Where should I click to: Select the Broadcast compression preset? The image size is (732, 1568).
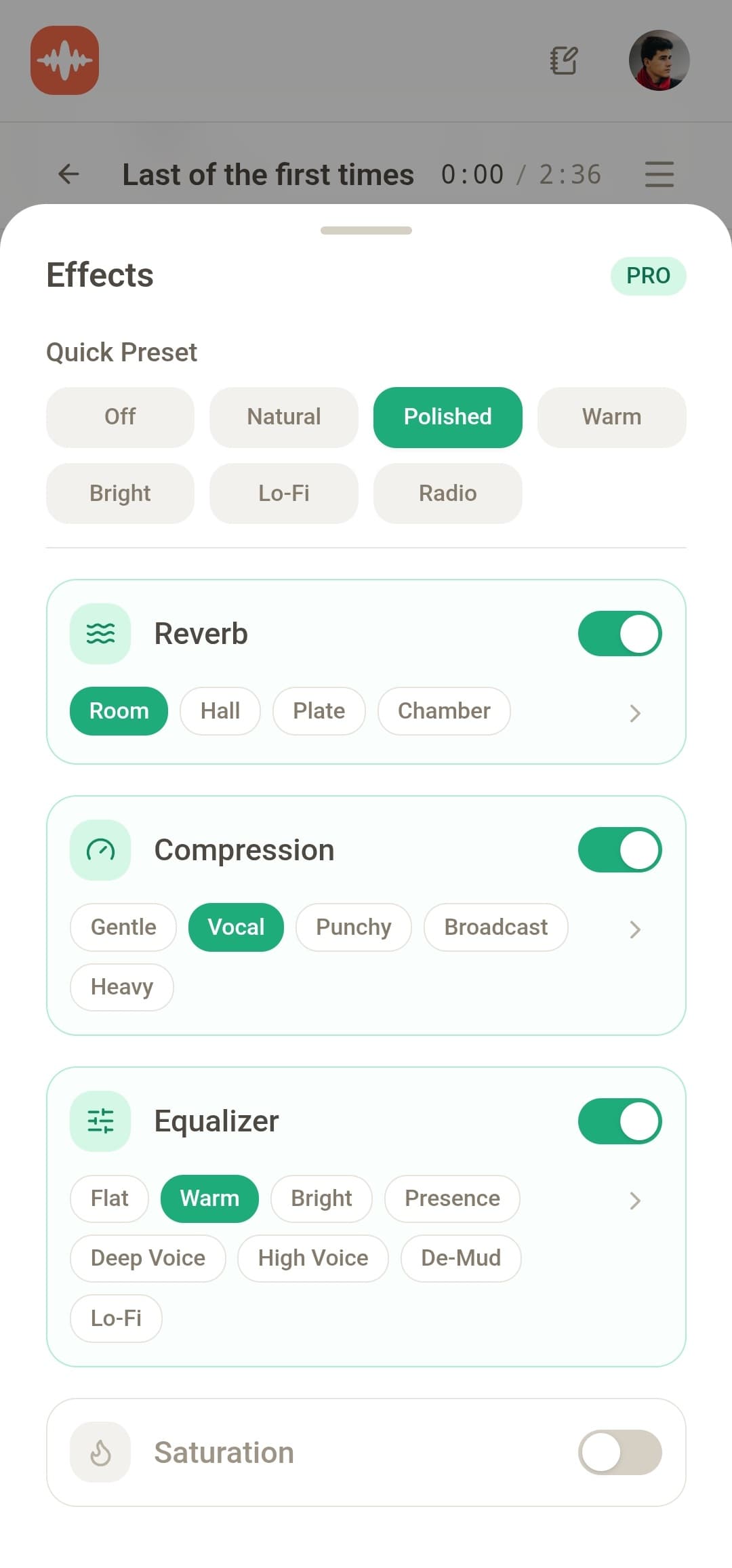(x=495, y=927)
